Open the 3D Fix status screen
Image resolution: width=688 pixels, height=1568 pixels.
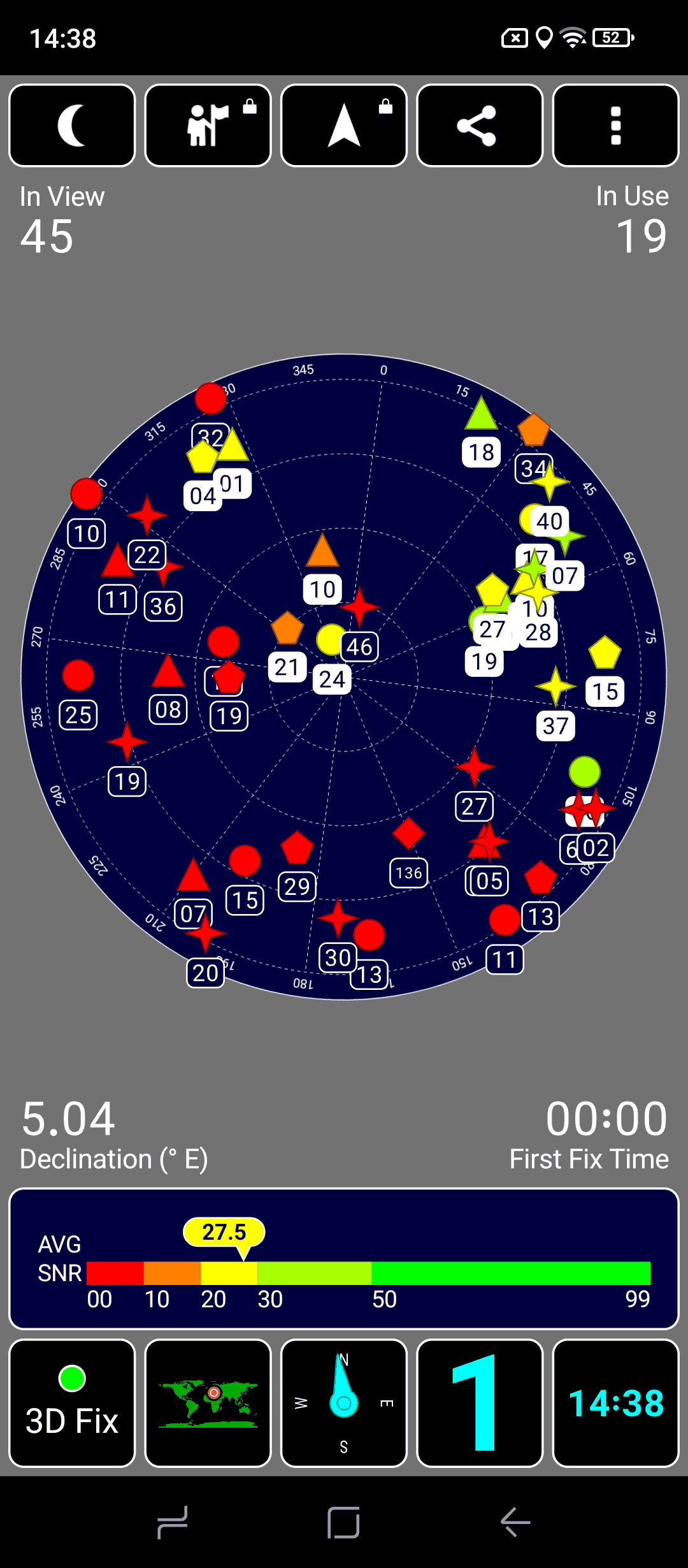(x=72, y=1403)
